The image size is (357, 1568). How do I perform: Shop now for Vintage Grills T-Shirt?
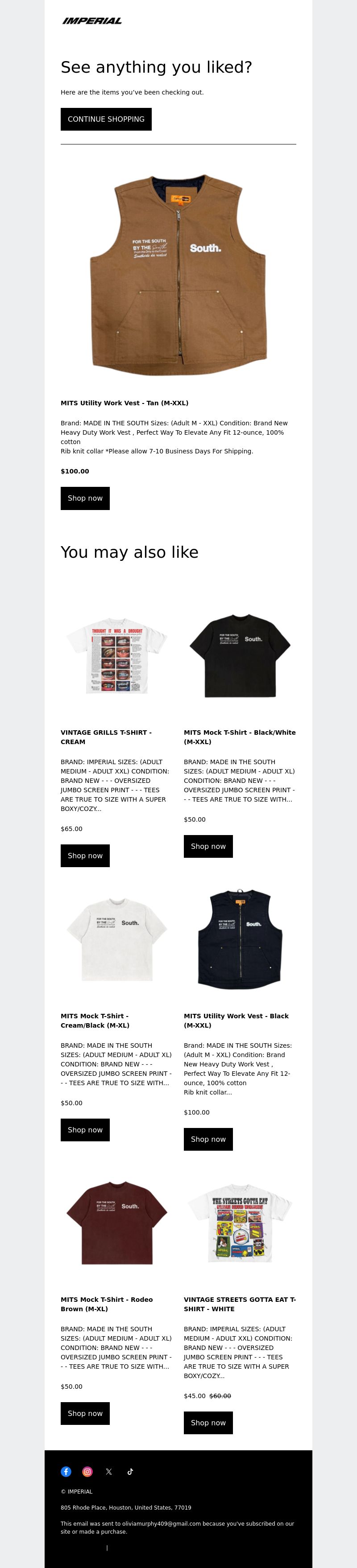[85, 855]
